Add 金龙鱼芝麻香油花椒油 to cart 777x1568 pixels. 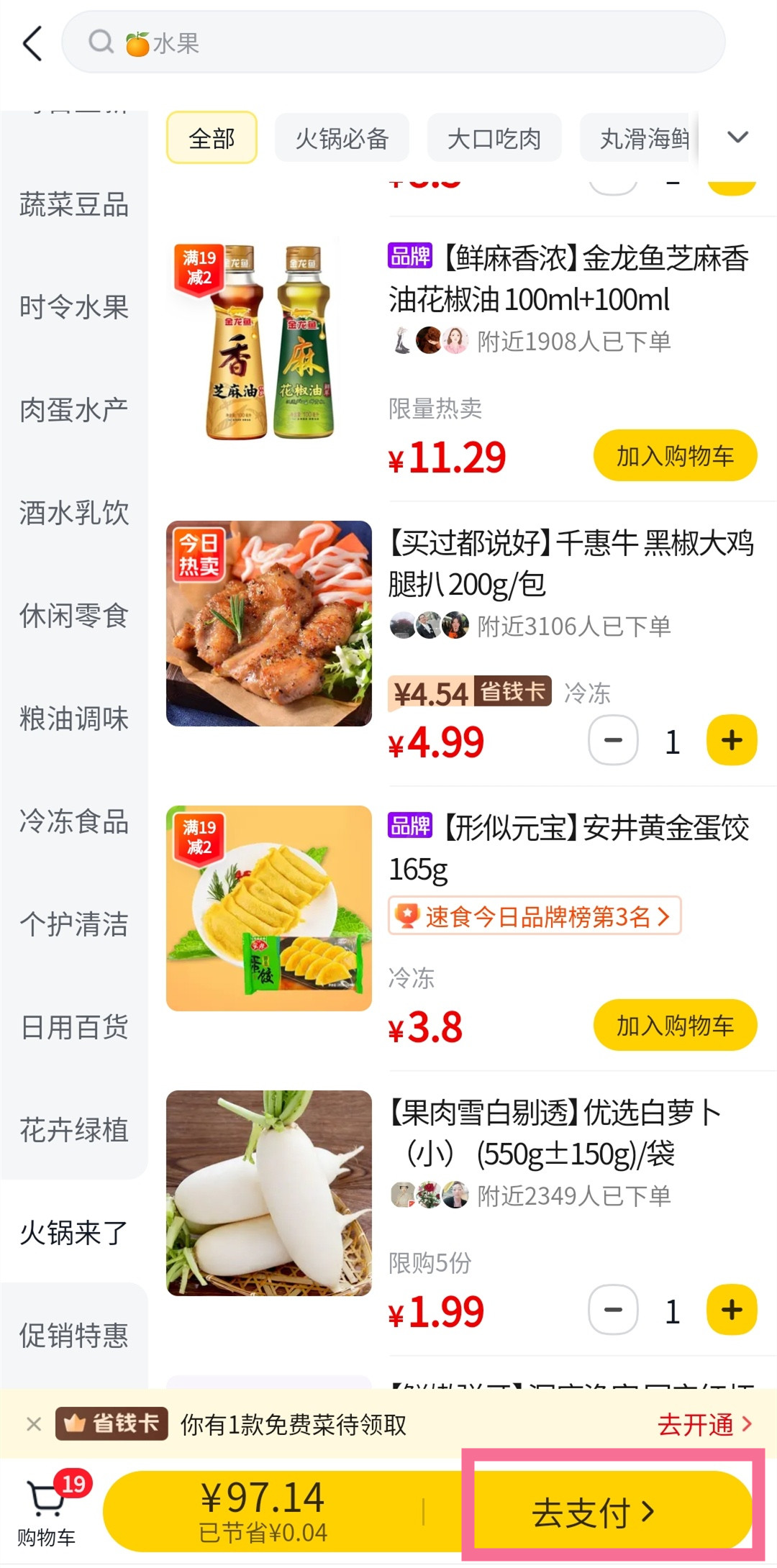point(674,456)
